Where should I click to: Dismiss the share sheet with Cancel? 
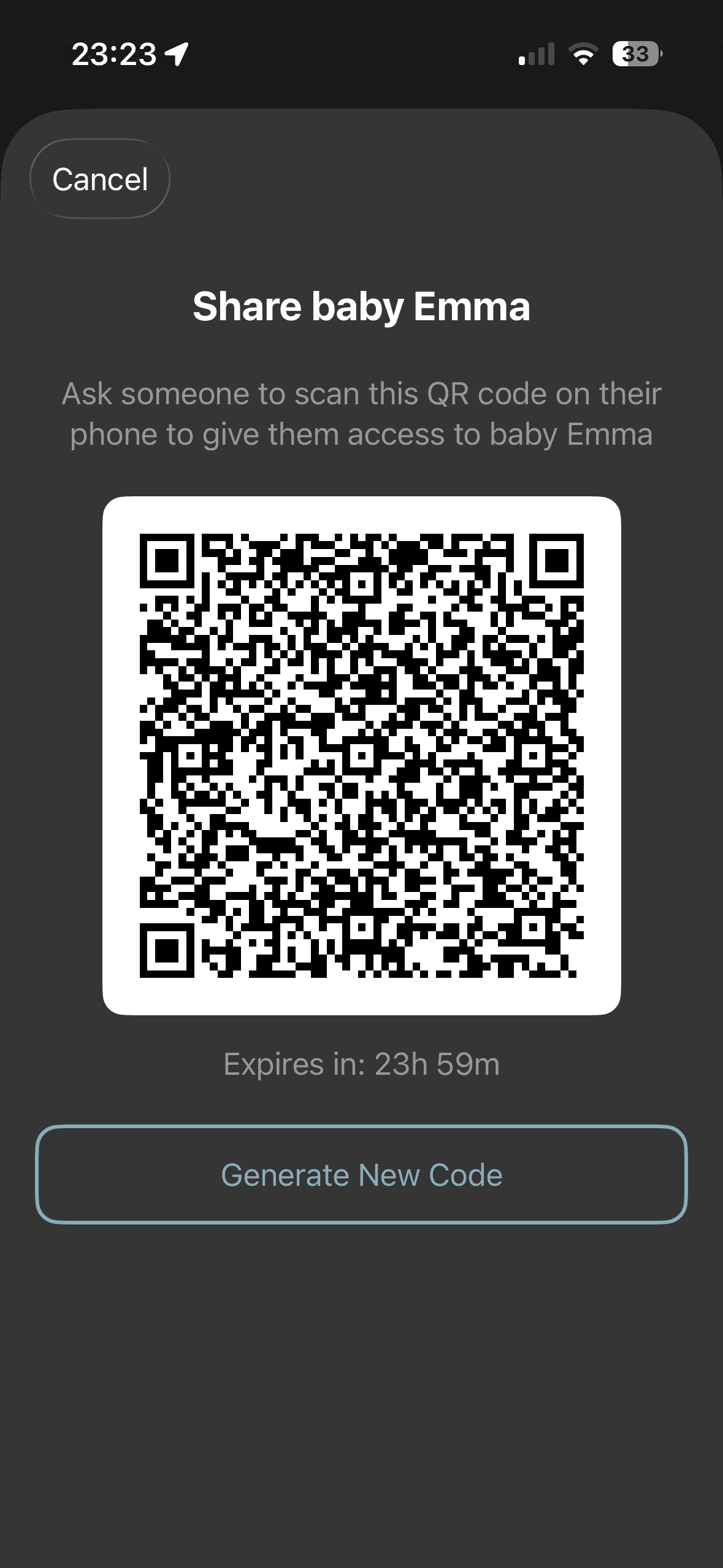click(x=100, y=179)
